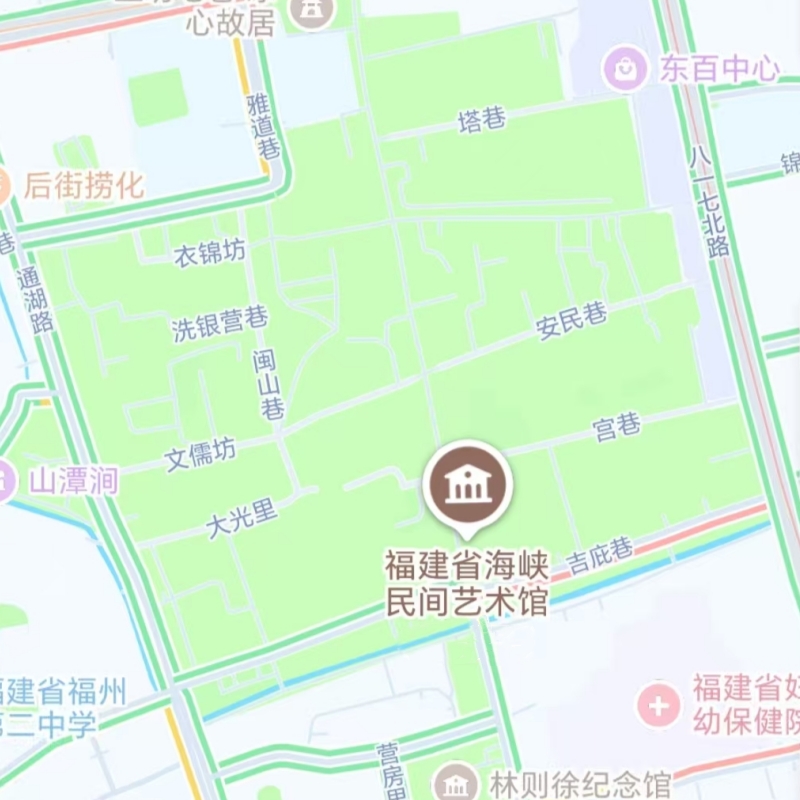The image size is (800, 800).
Task: Open the 福建省海峡民间艺术馆 museum pin
Action: [x=468, y=485]
